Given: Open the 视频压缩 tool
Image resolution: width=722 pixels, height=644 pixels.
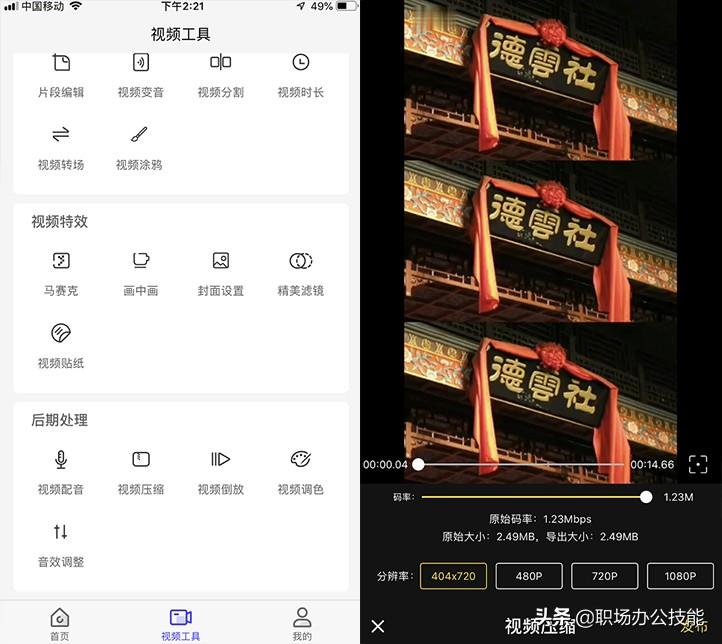Looking at the screenshot, I should (141, 471).
